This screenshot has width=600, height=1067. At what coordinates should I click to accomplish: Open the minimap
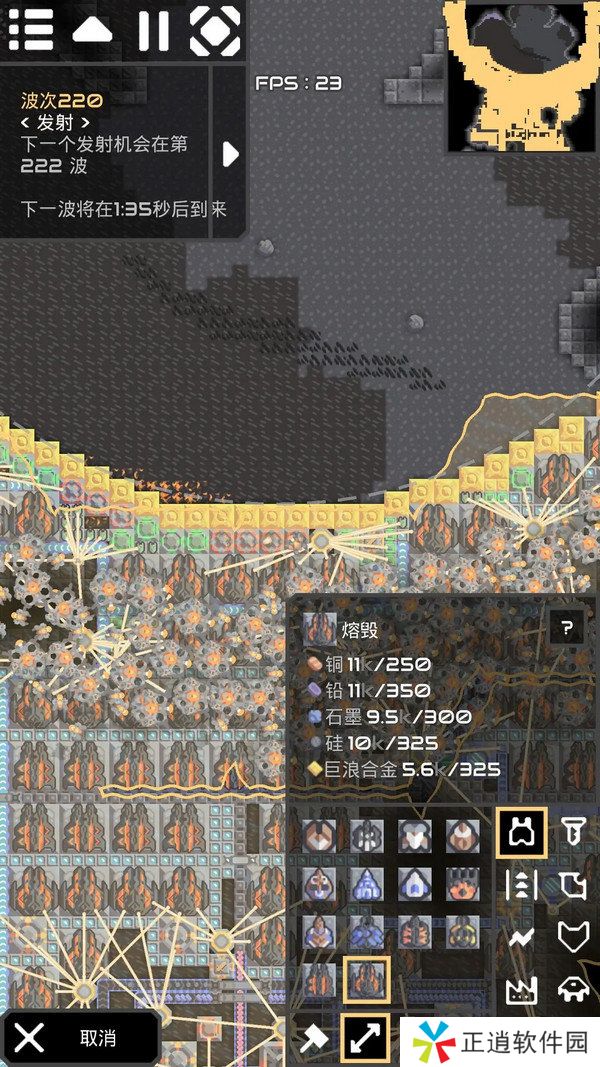[522, 76]
